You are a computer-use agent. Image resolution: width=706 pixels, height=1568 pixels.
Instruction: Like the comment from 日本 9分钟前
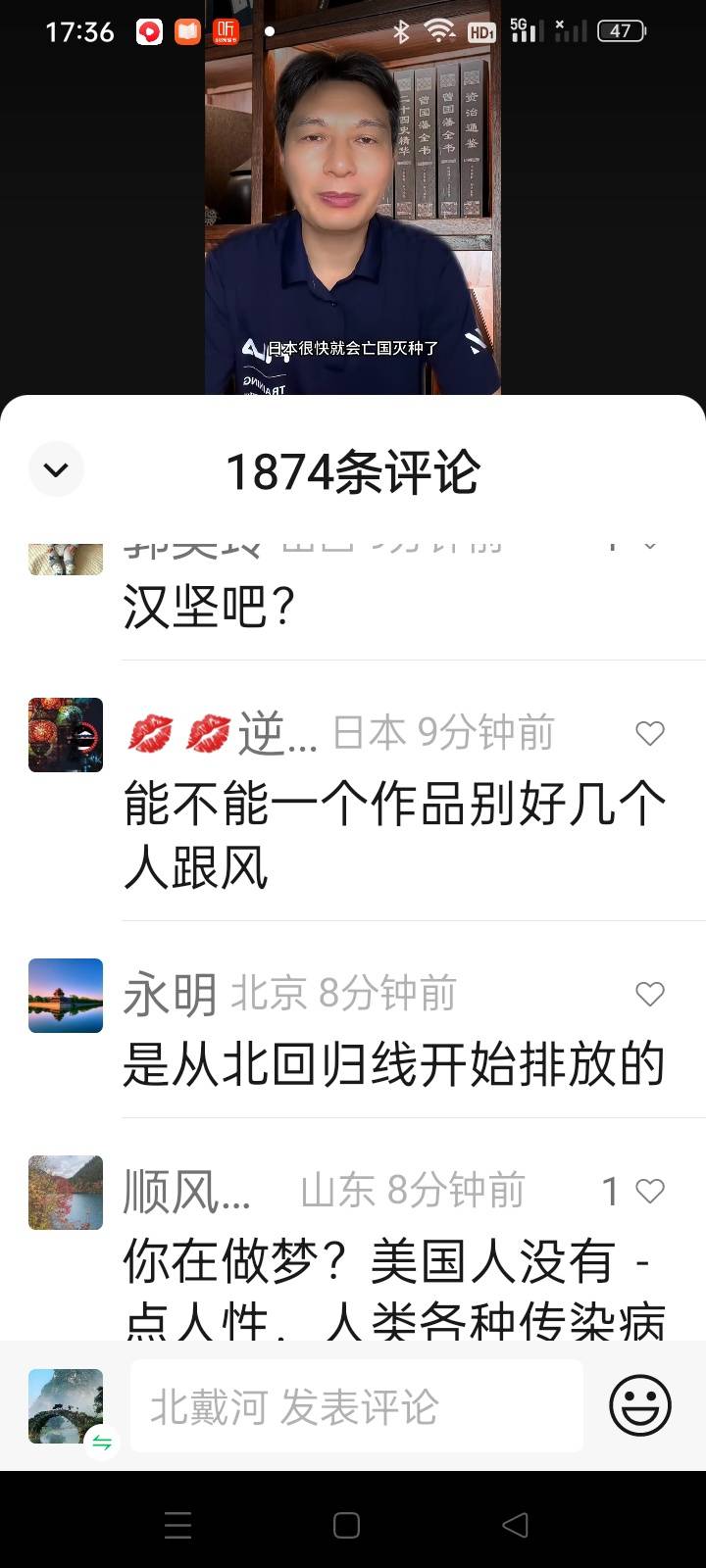[x=649, y=733]
